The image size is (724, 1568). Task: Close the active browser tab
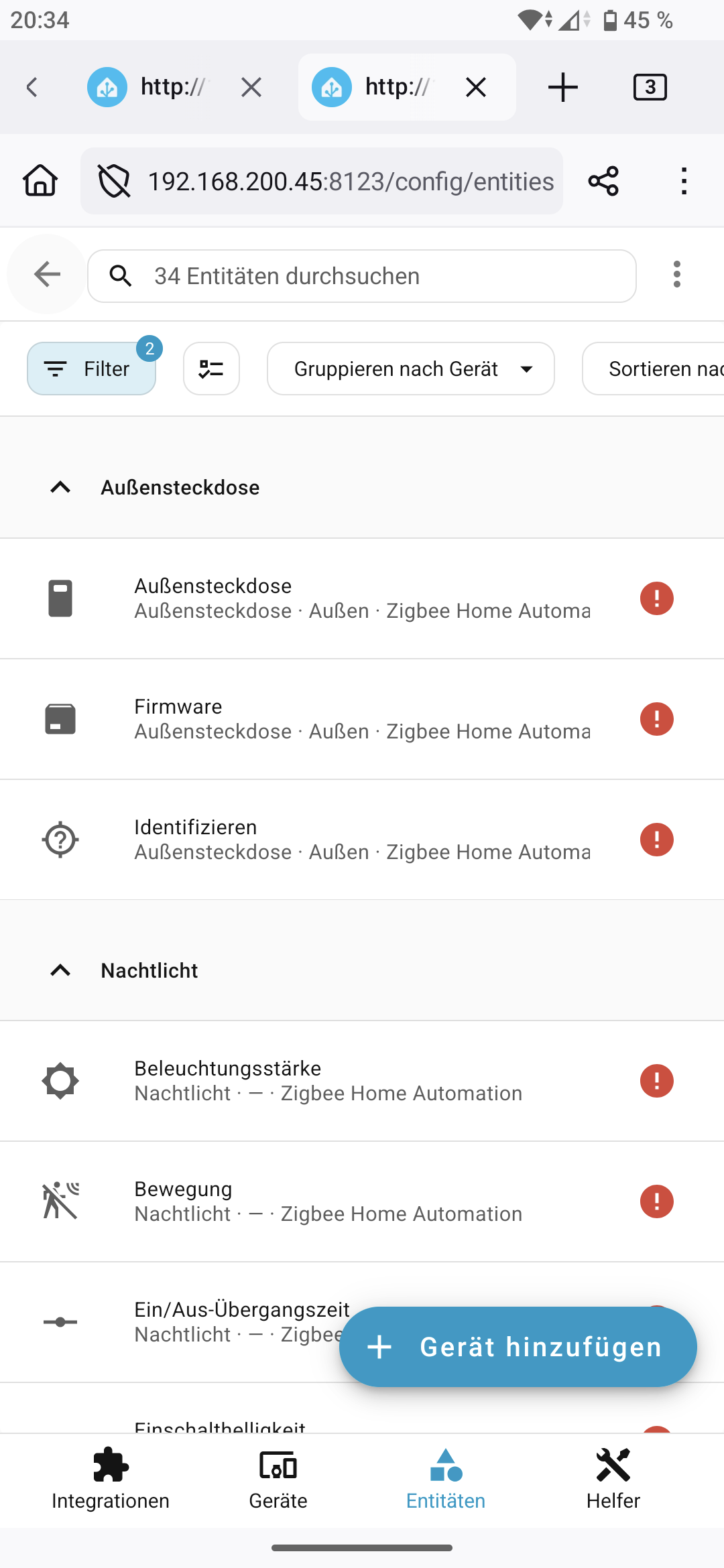[x=476, y=87]
